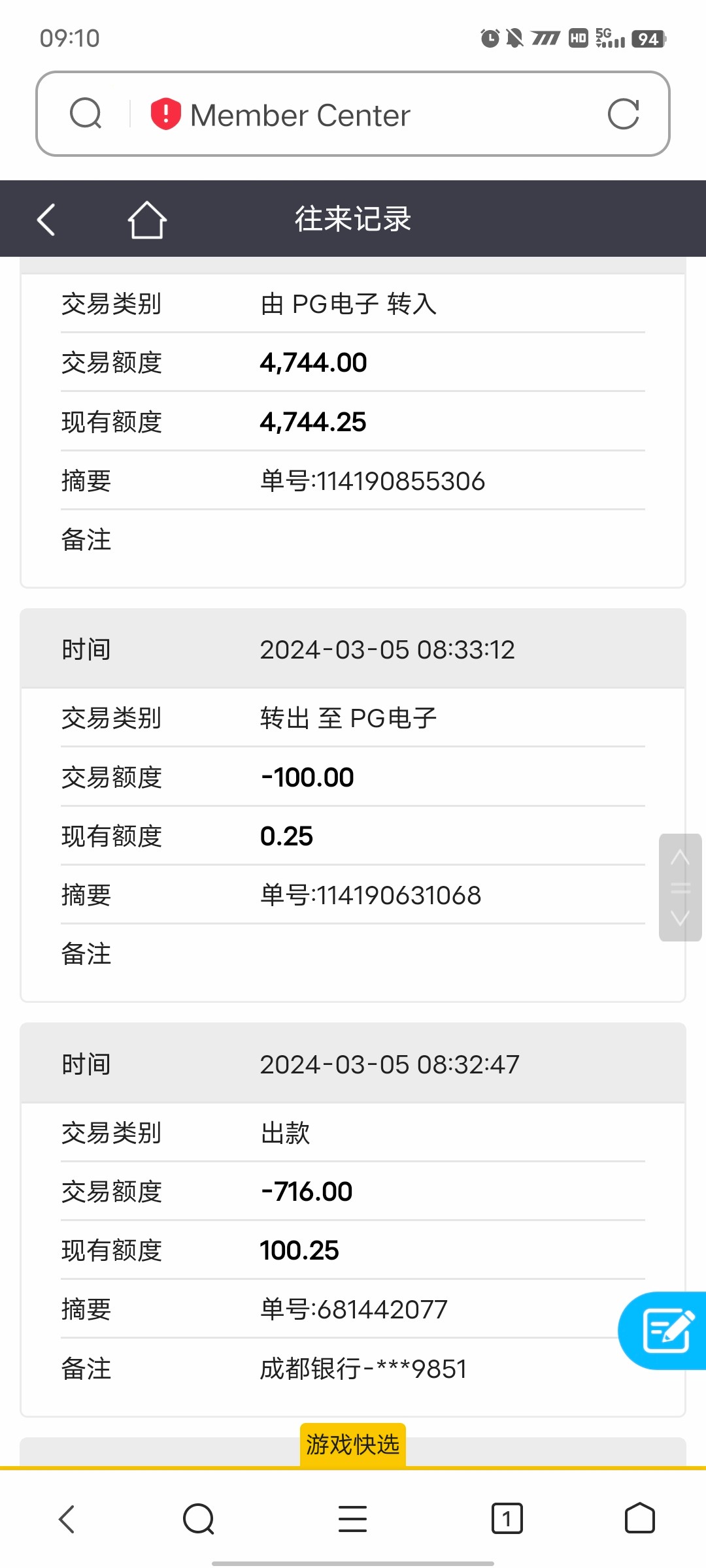Open the browser menu in the bottom toolbar
Viewport: 706px width, 1568px height.
pos(352,1518)
